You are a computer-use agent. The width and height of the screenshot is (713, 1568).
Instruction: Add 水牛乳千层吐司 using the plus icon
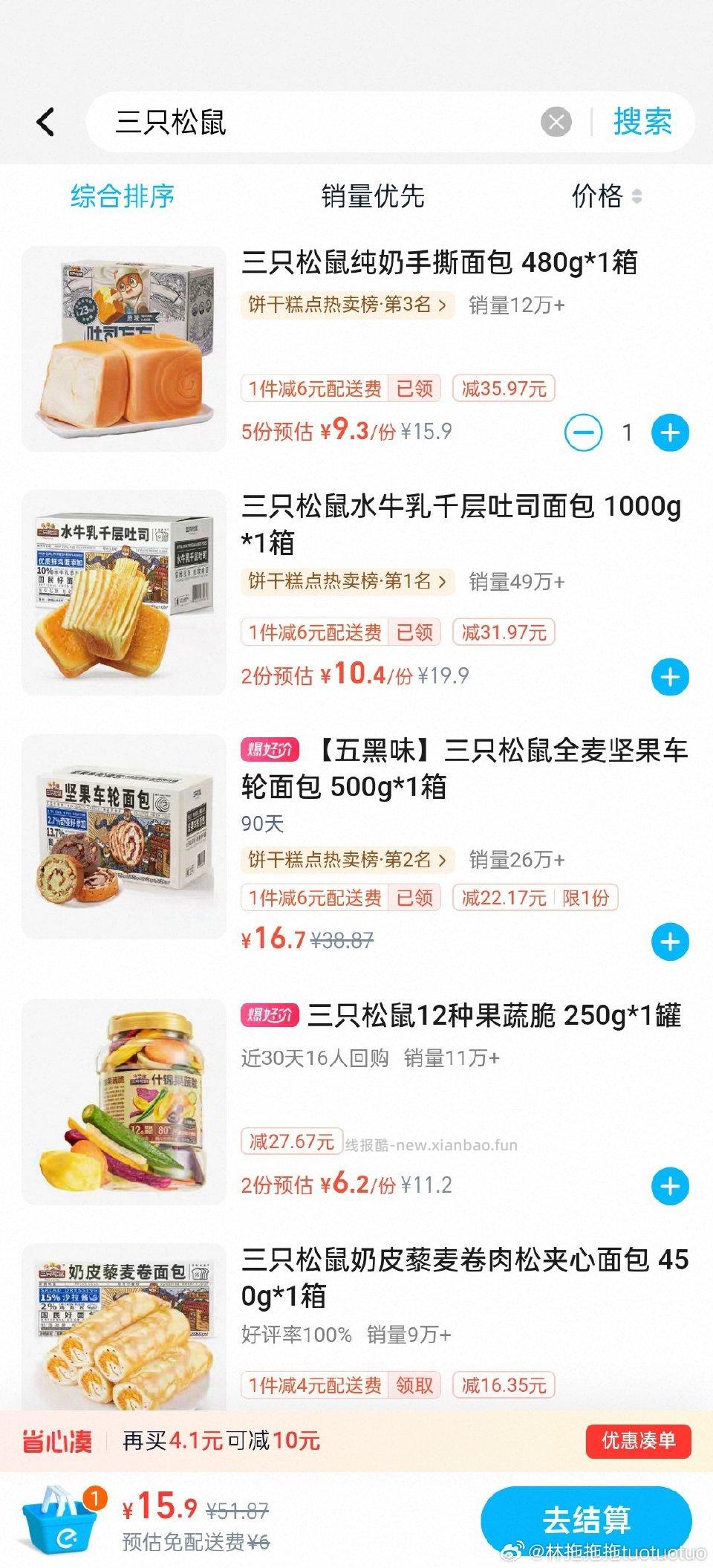pos(671,676)
